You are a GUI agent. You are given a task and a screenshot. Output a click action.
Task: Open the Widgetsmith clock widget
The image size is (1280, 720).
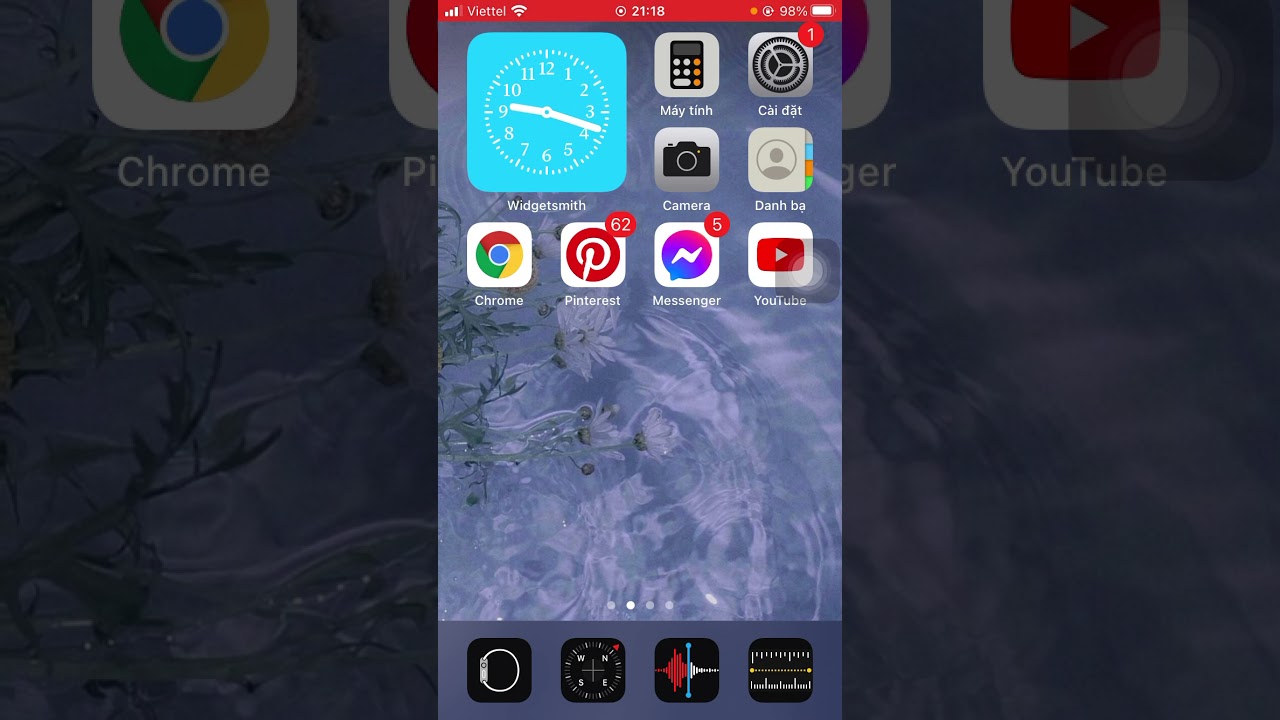click(x=546, y=112)
